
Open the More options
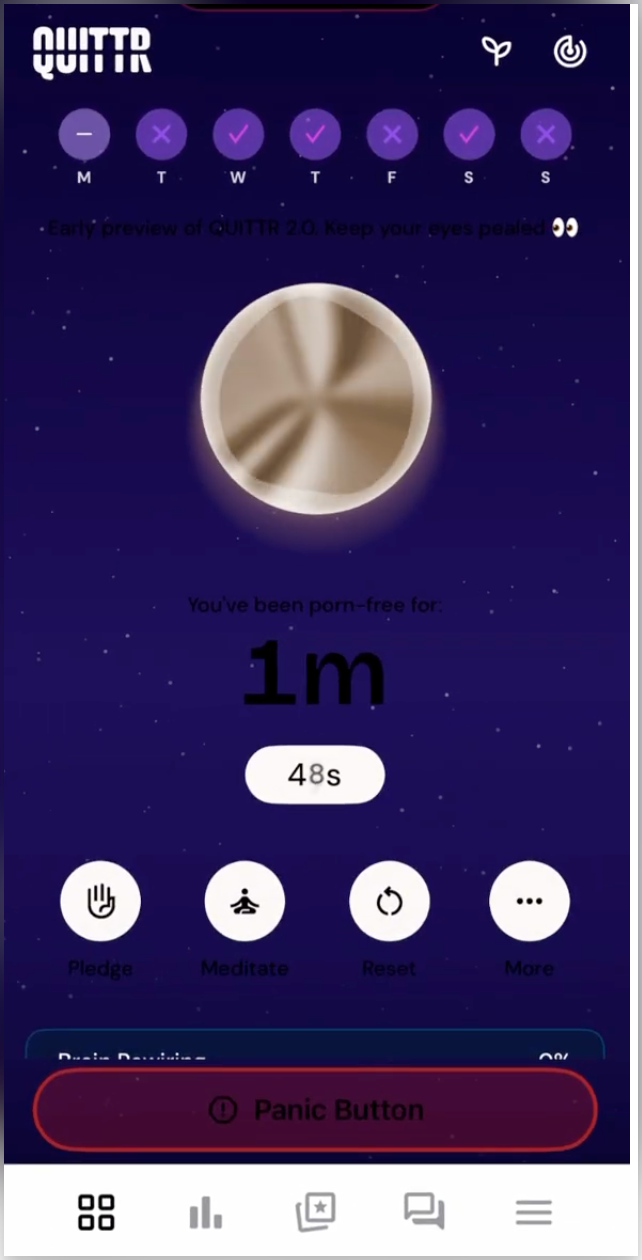529,901
